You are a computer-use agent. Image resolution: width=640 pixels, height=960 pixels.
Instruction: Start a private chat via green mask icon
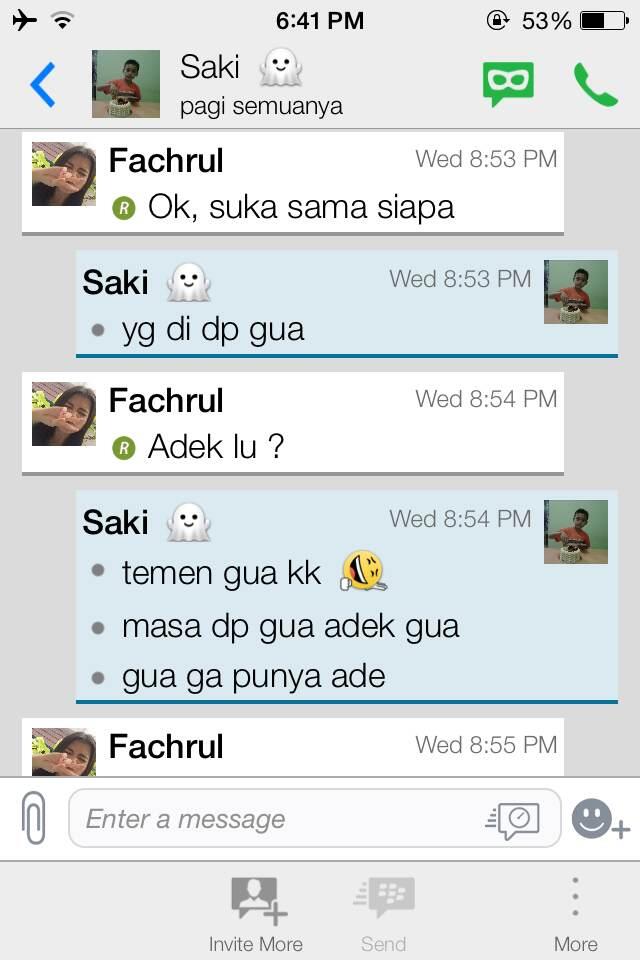pos(508,84)
